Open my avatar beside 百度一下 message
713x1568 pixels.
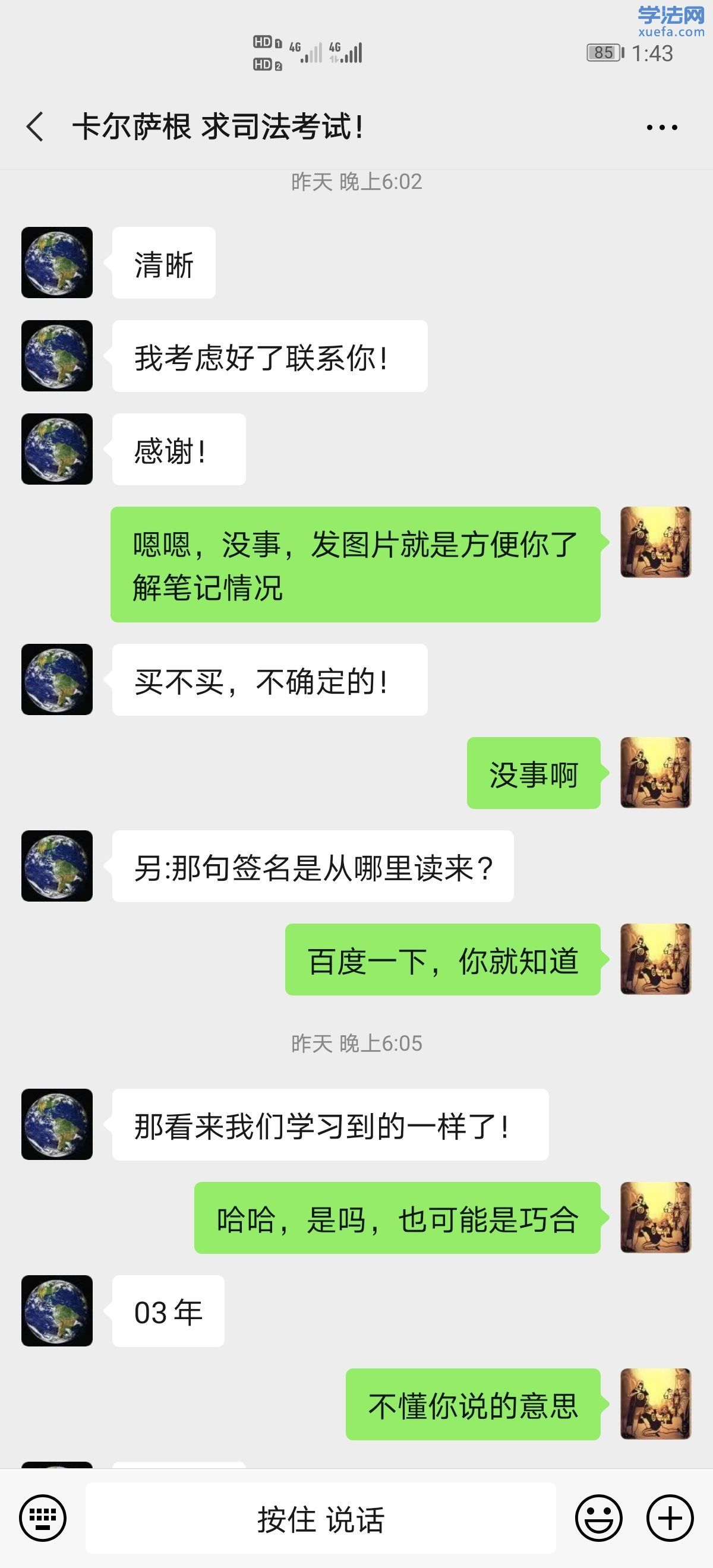tap(655, 959)
